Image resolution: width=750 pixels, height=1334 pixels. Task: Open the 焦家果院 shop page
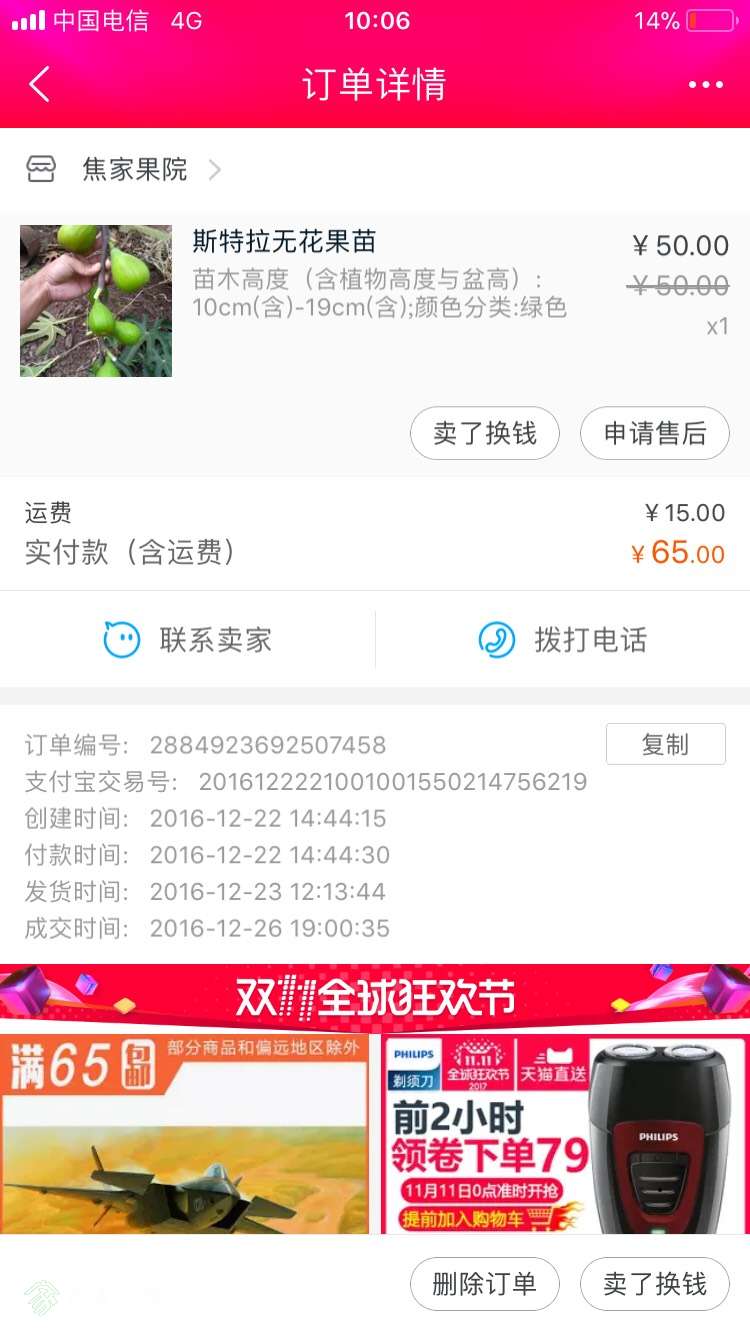click(x=135, y=169)
